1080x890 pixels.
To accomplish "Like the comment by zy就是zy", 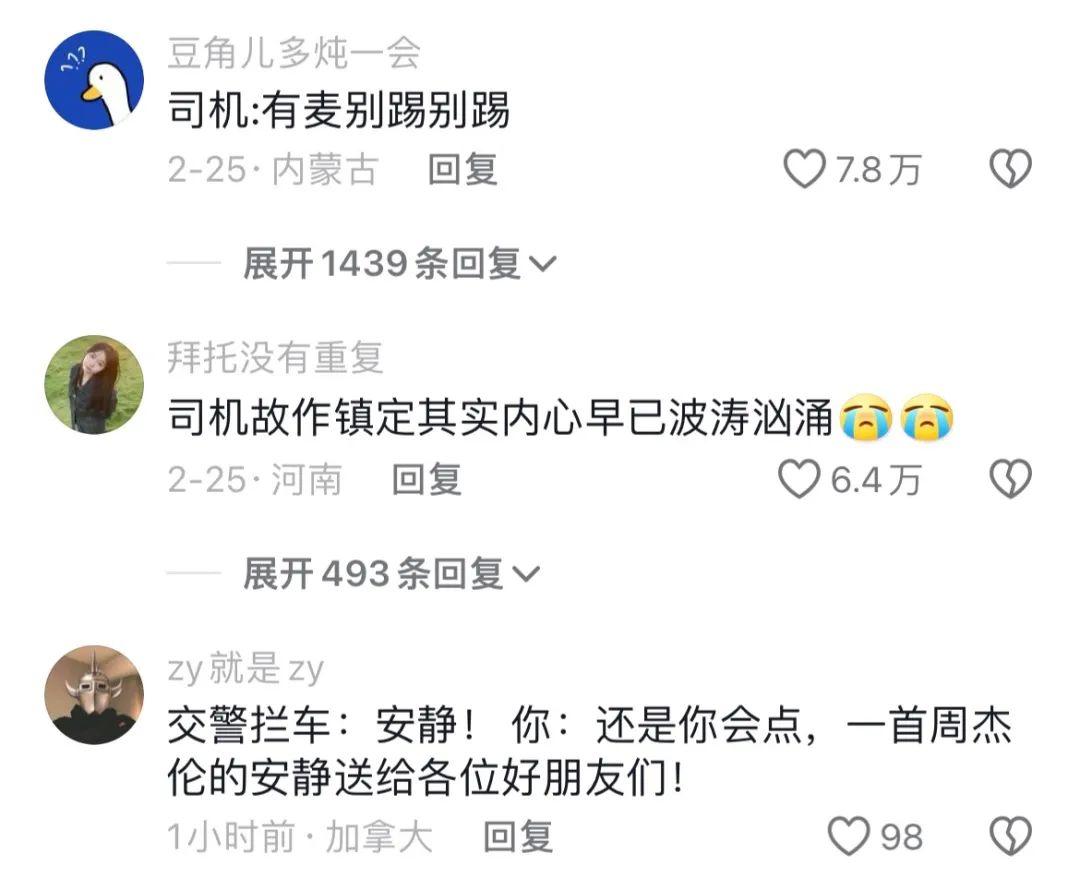I will pos(851,836).
